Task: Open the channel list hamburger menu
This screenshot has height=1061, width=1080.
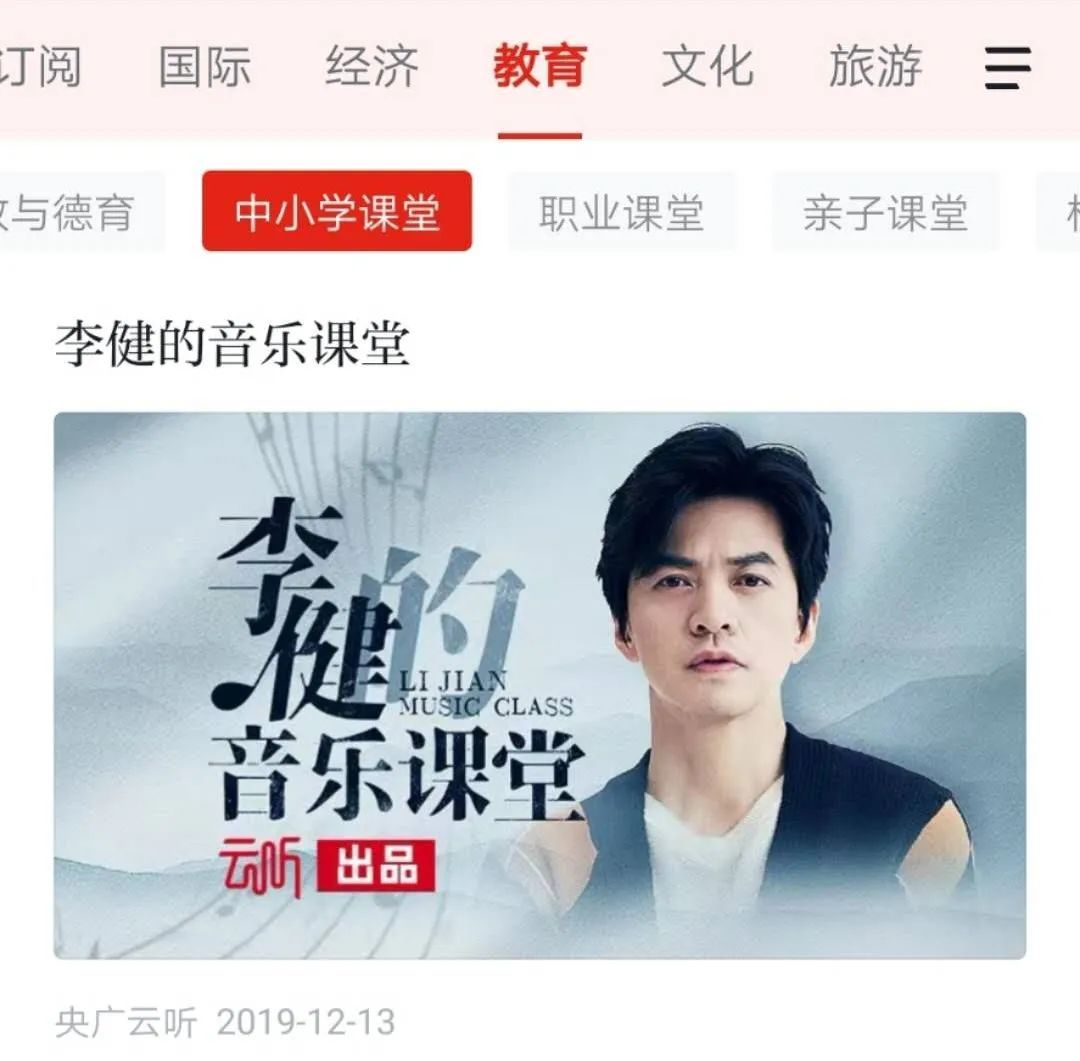Action: [1007, 68]
